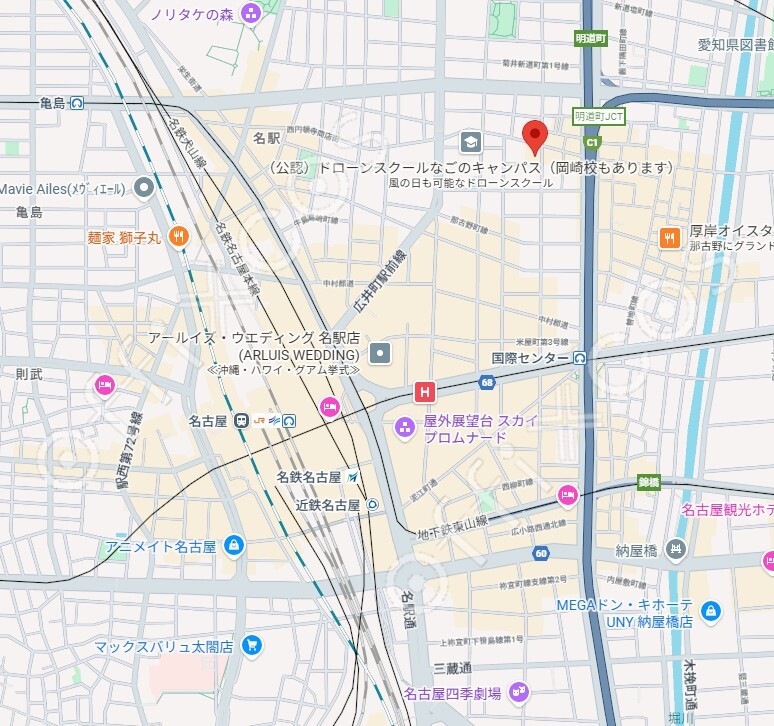Tap the 国際センター subway station icon
This screenshot has height=726, width=774.
point(579,357)
